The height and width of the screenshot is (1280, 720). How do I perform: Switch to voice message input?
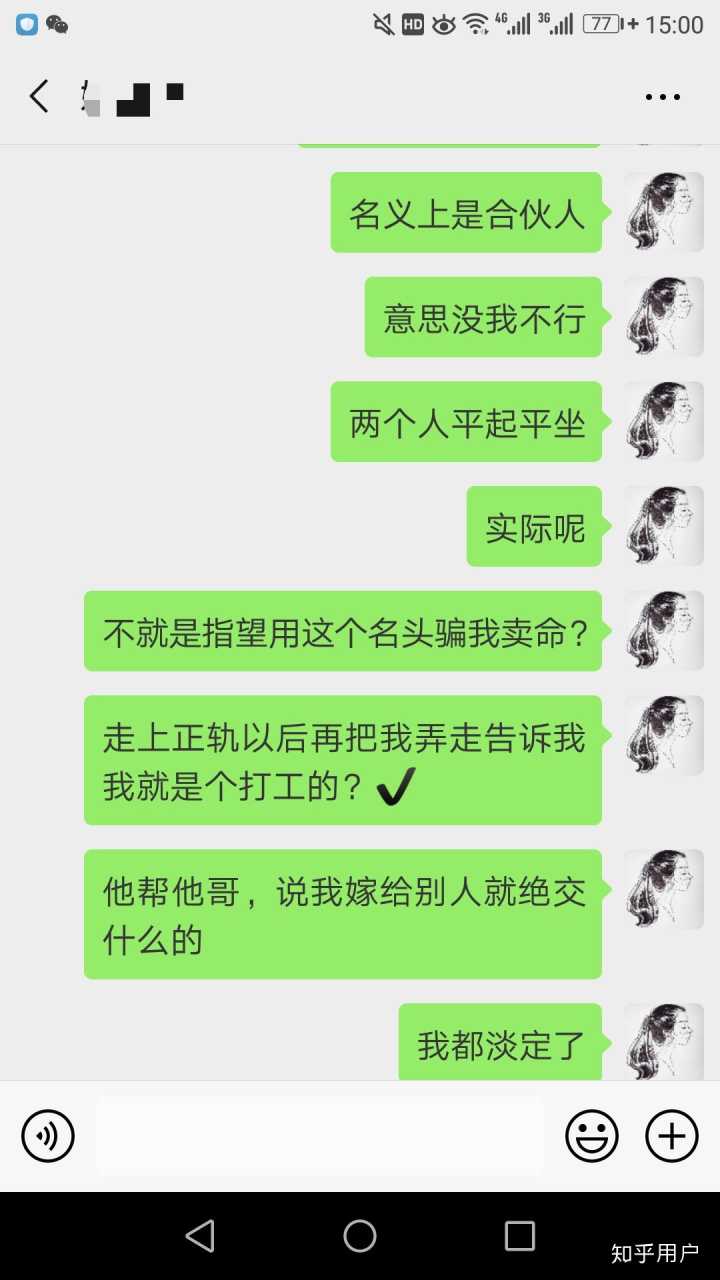48,1136
